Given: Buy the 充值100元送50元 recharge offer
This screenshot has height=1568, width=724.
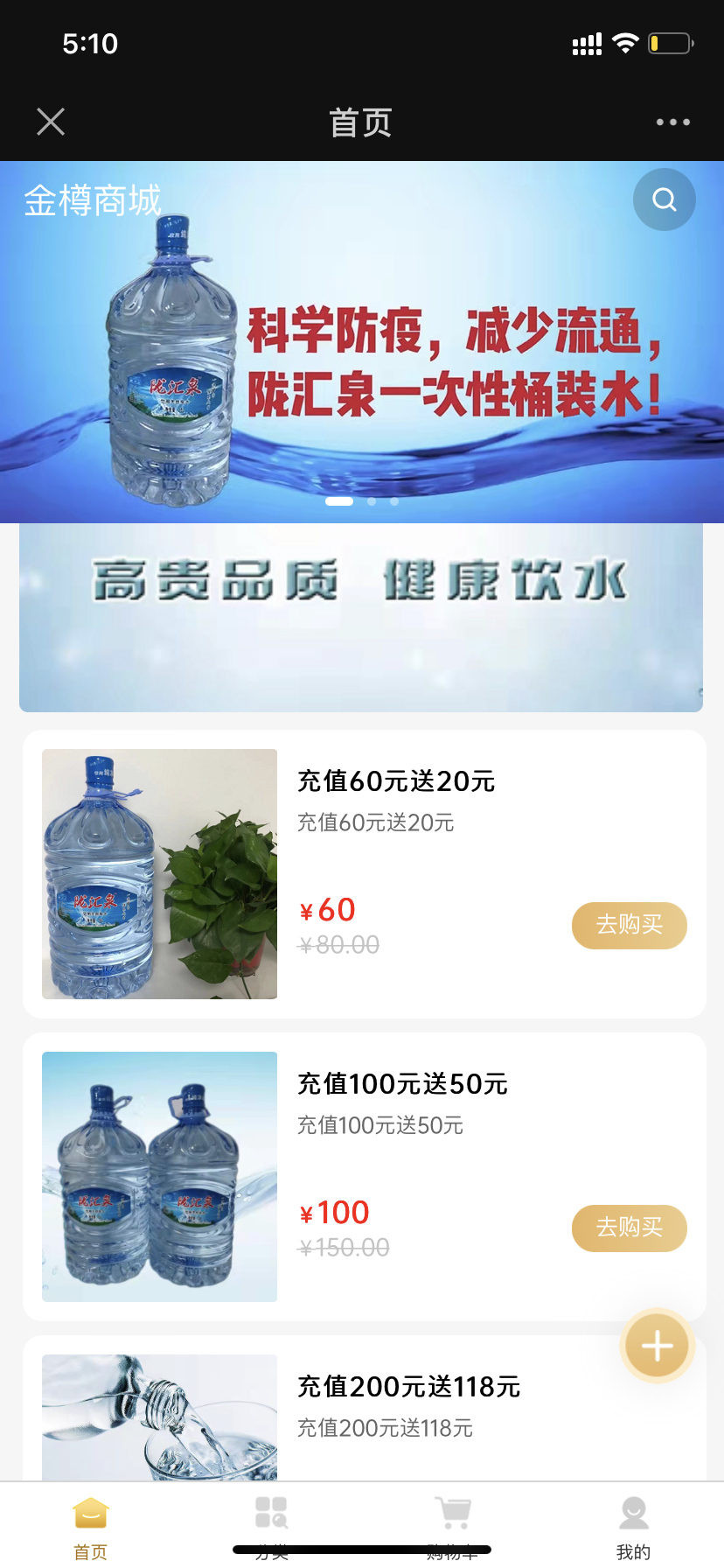Looking at the screenshot, I should coord(629,1228).
